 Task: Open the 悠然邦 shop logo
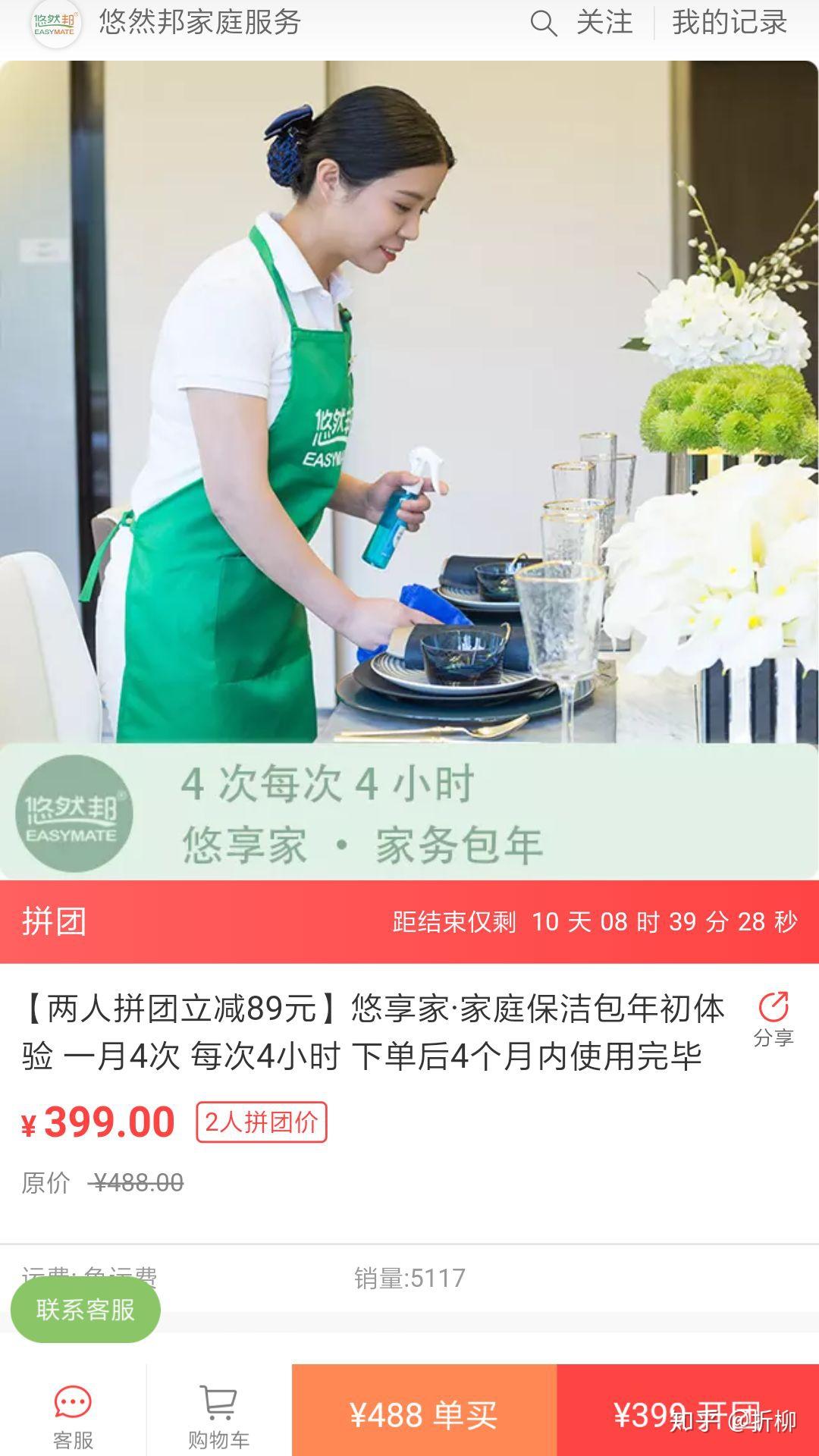tap(55, 23)
